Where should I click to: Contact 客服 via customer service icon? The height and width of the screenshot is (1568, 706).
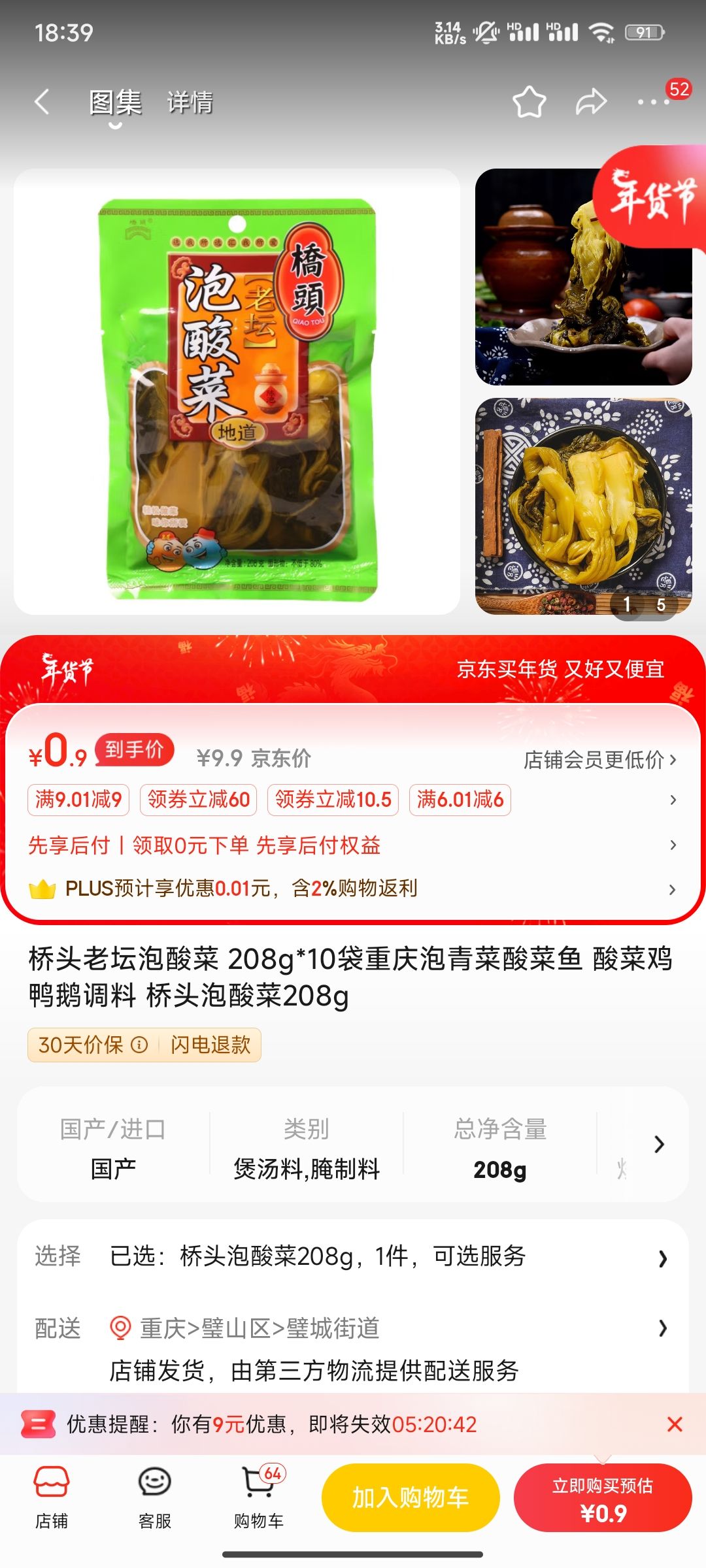pyautogui.click(x=154, y=1496)
